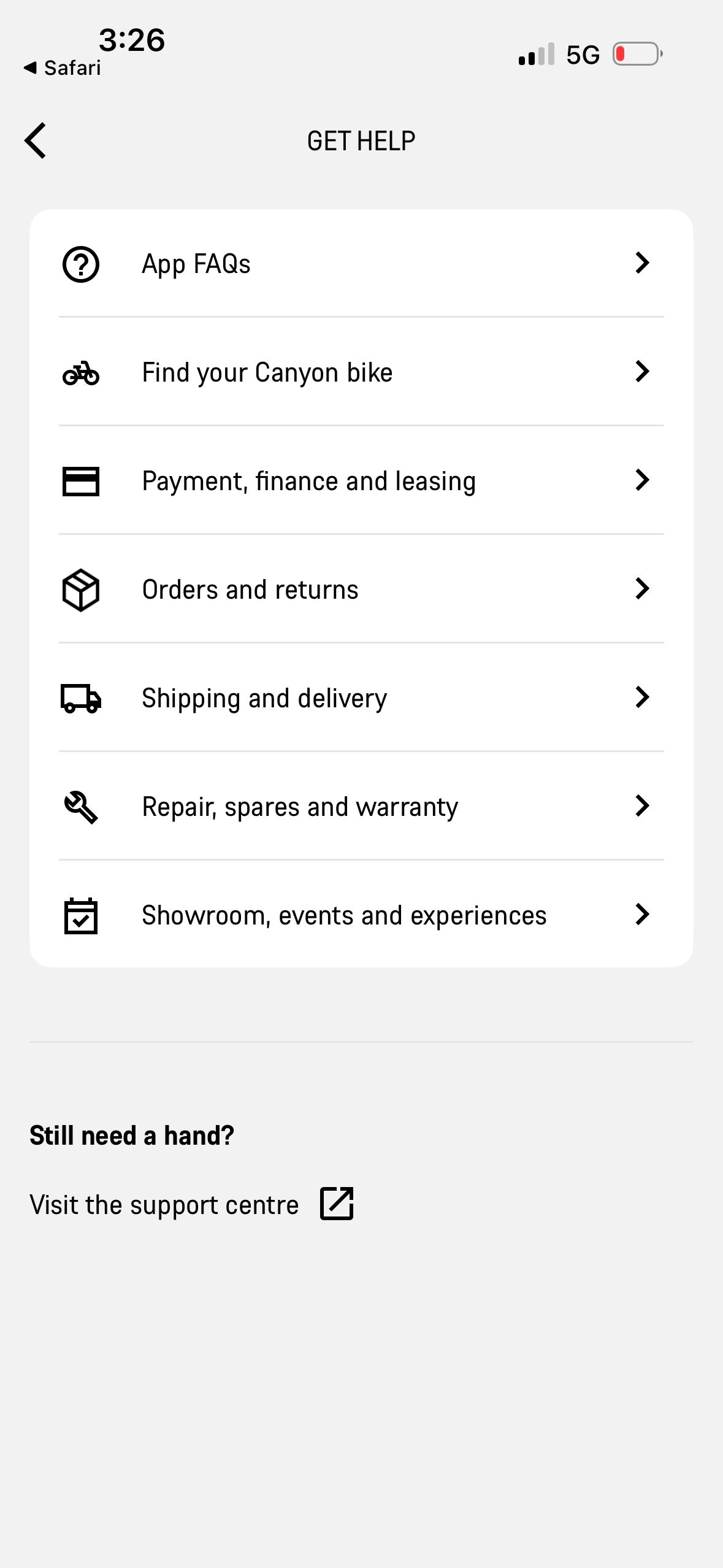Open Find your Canyon bike help
This screenshot has width=723, height=1568.
coord(361,372)
